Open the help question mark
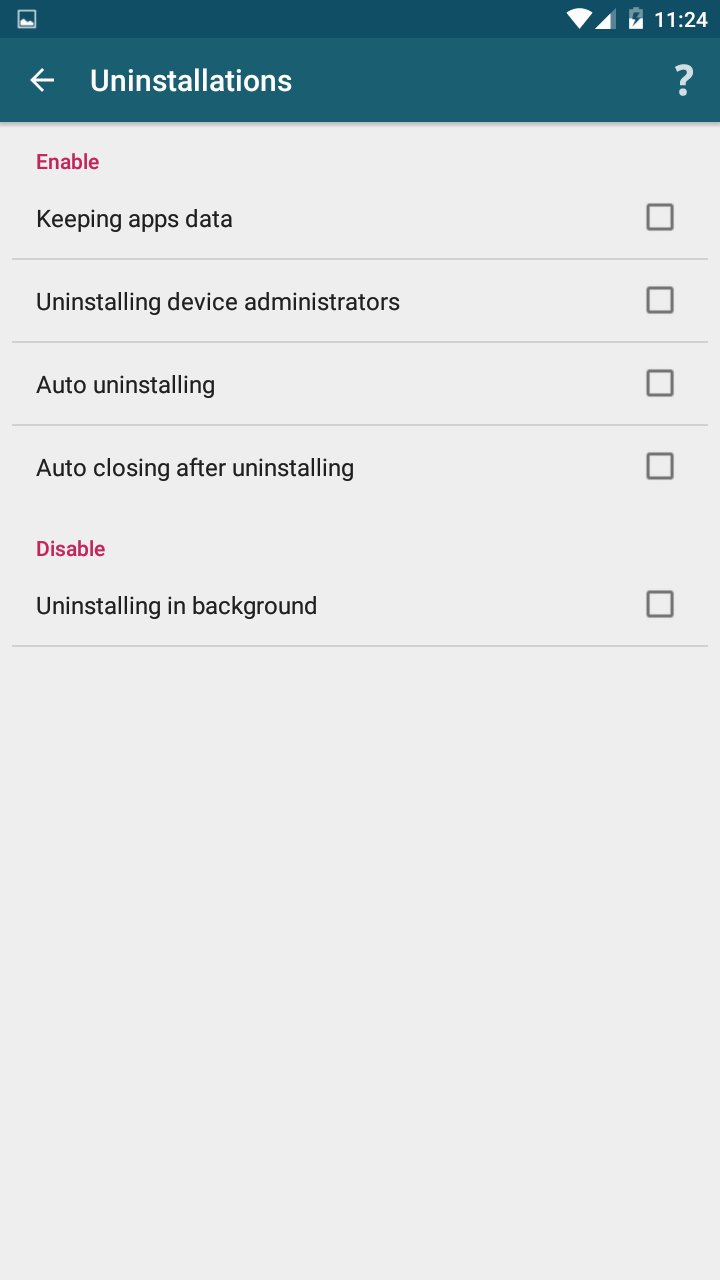720x1280 pixels. [683, 81]
